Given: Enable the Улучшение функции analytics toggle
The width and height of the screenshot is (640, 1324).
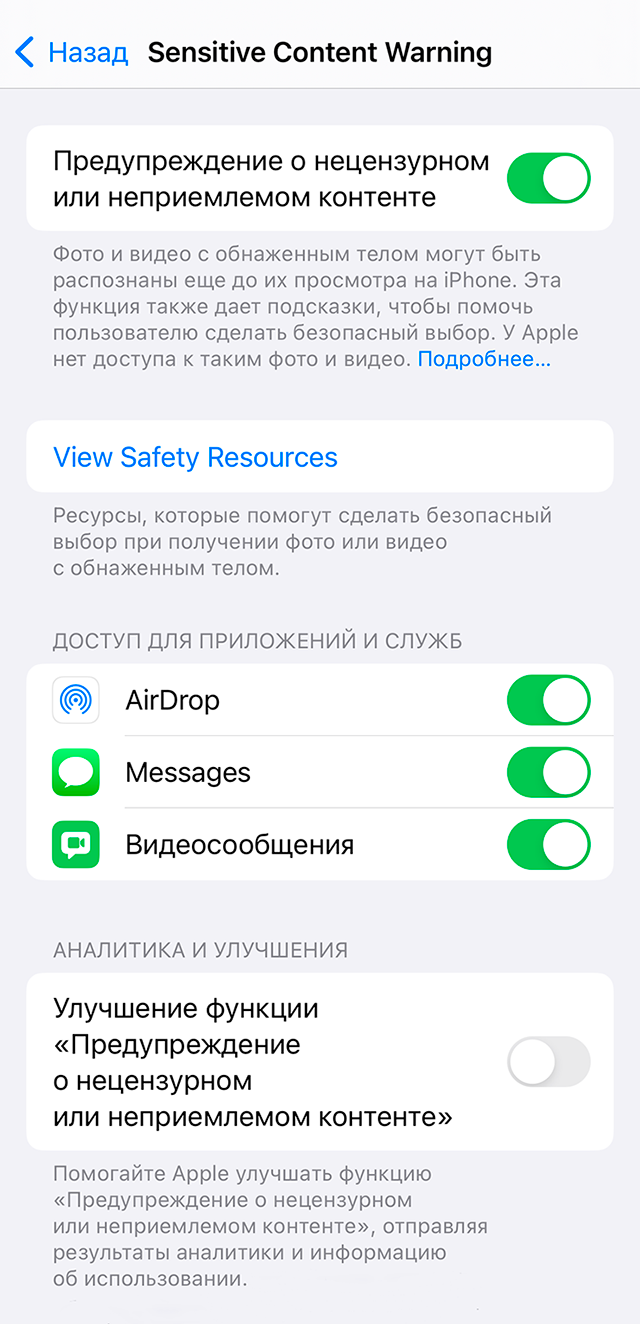Looking at the screenshot, I should [x=548, y=1061].
